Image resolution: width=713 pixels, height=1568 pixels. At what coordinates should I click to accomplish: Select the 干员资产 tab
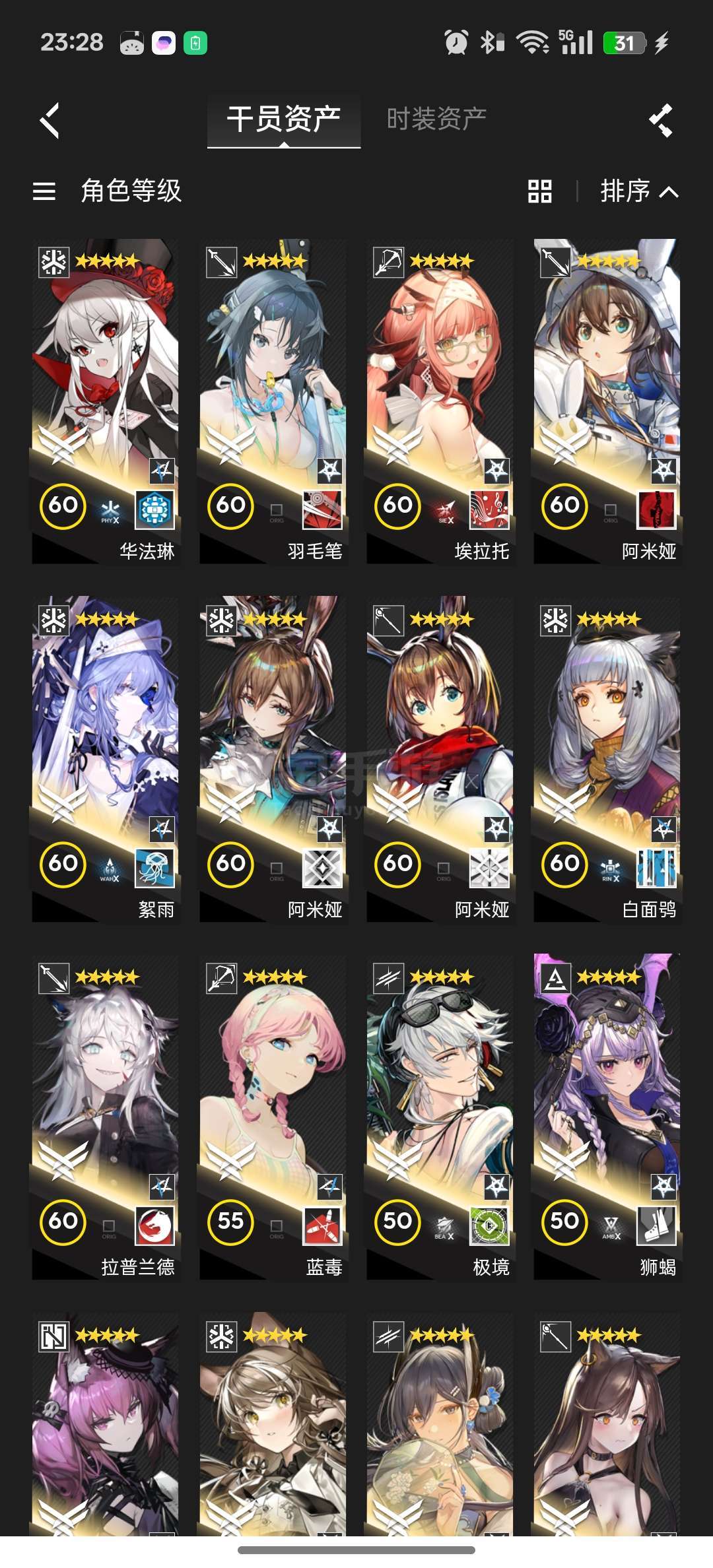pos(284,119)
